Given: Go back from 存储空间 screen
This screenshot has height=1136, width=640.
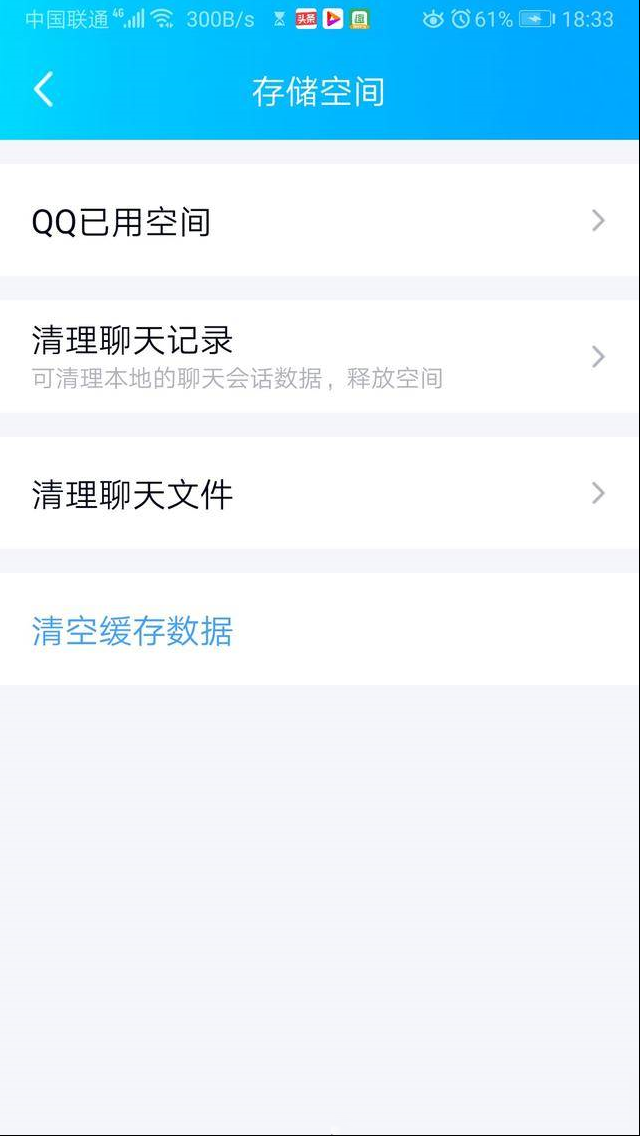Looking at the screenshot, I should click(x=43, y=90).
